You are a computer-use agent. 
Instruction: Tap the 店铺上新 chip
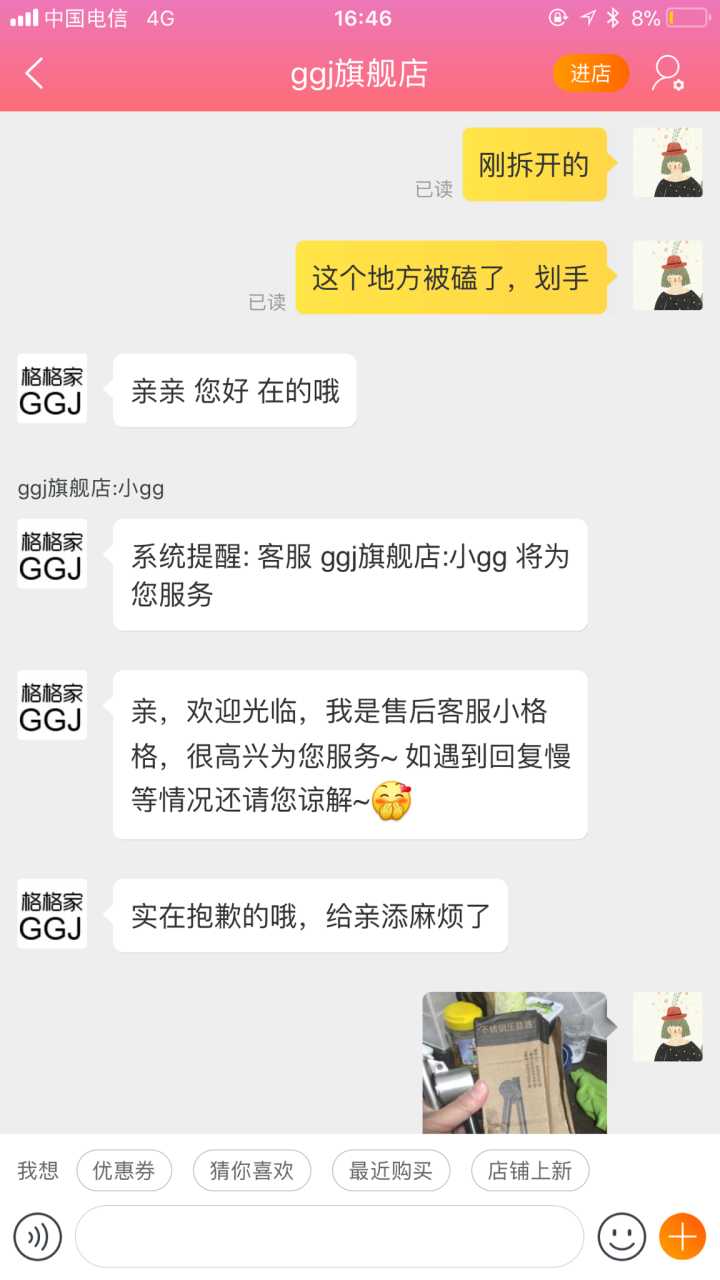pos(529,1171)
